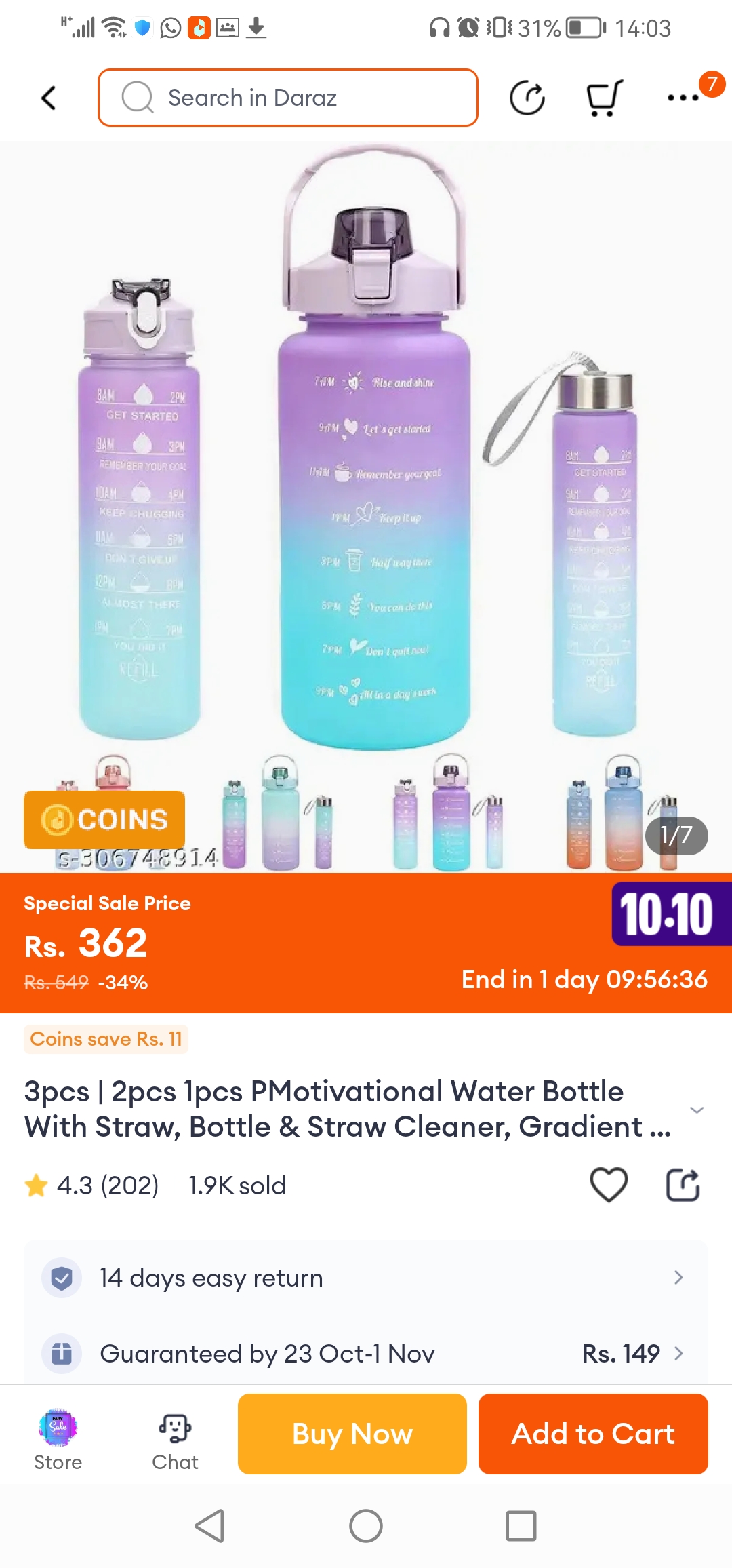Tap the Search in Daraz field
Image resolution: width=732 pixels, height=1568 pixels.
(x=288, y=98)
